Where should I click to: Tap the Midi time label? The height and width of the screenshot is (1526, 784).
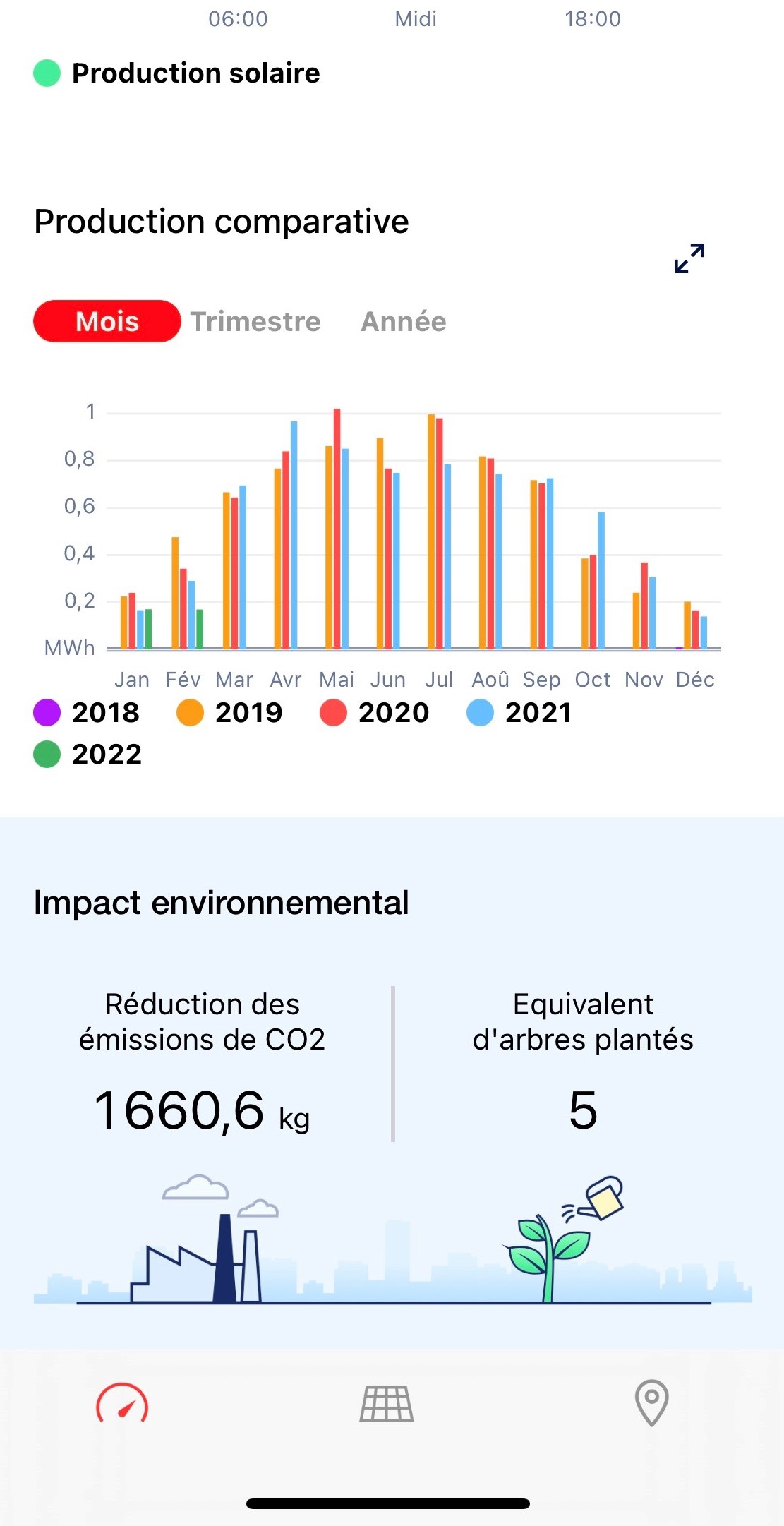click(414, 19)
